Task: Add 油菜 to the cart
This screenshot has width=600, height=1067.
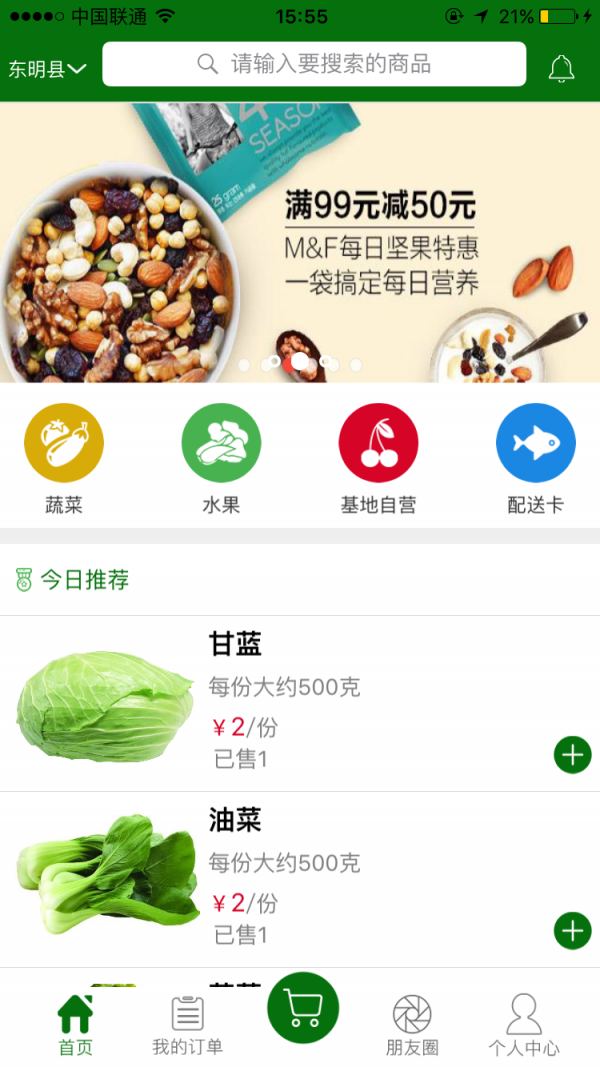Action: 572,931
